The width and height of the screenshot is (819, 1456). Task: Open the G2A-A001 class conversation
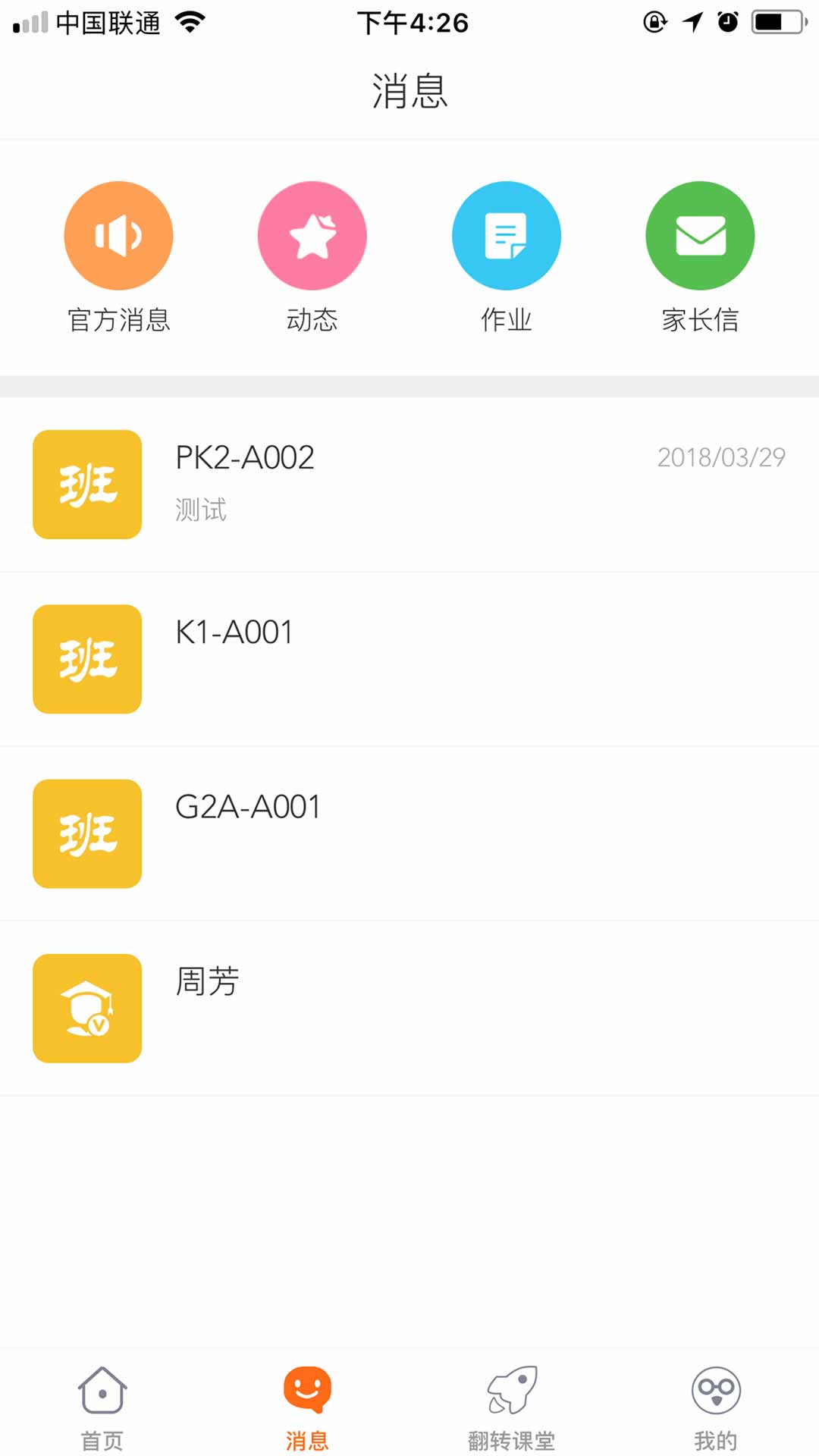tap(409, 833)
